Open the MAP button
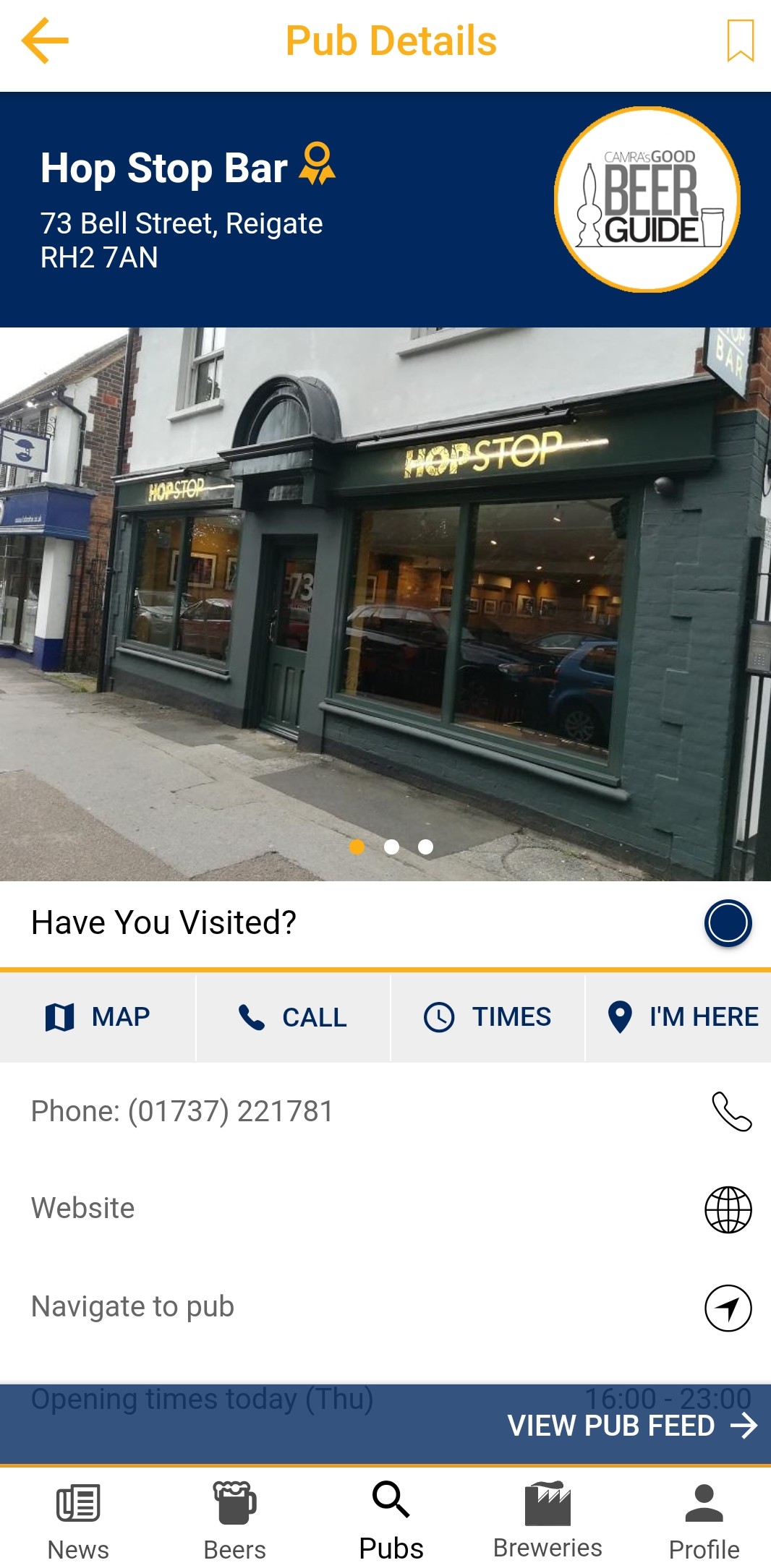 pyautogui.click(x=98, y=1017)
